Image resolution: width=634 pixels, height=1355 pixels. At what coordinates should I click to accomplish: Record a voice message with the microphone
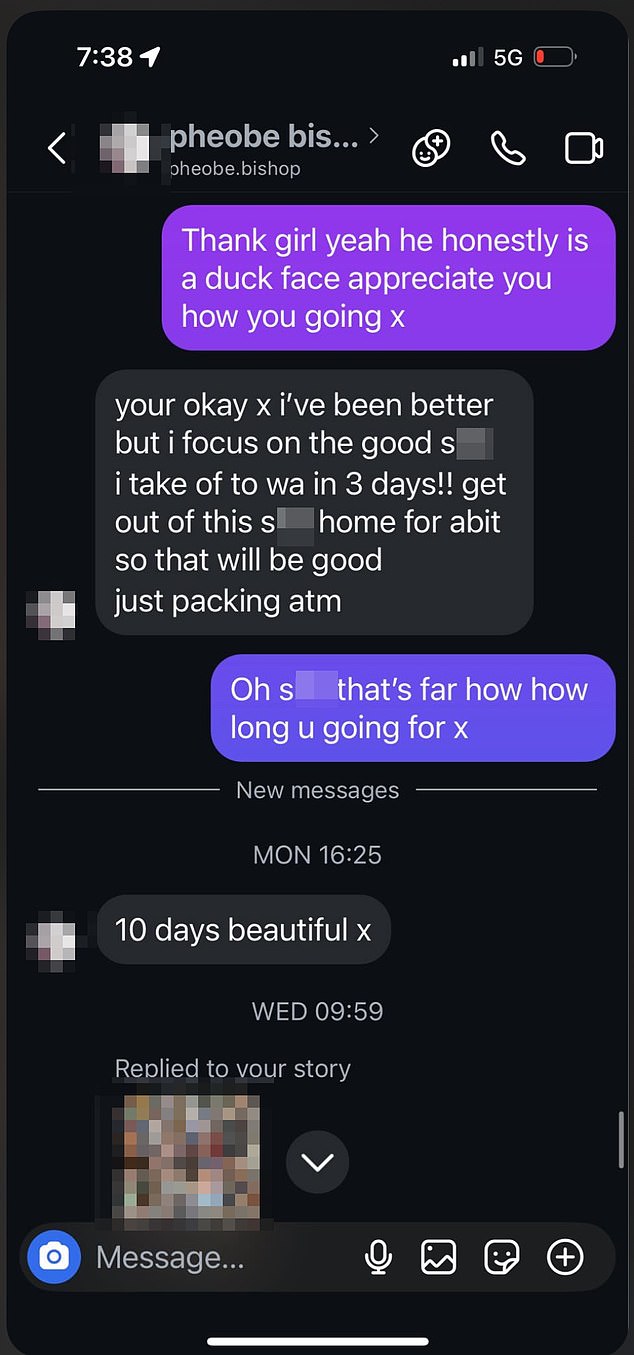[378, 1257]
